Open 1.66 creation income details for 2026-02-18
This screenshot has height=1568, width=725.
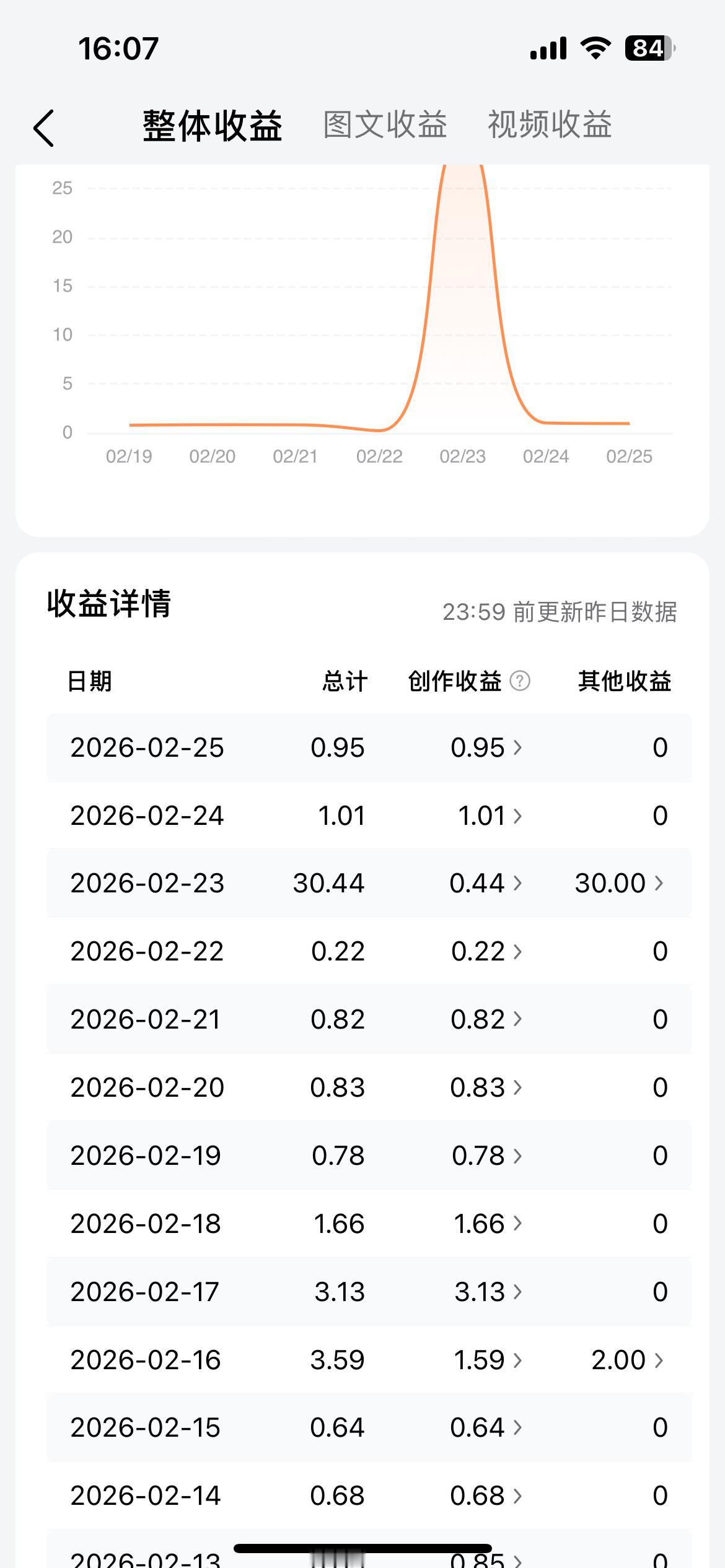pyautogui.click(x=486, y=1224)
